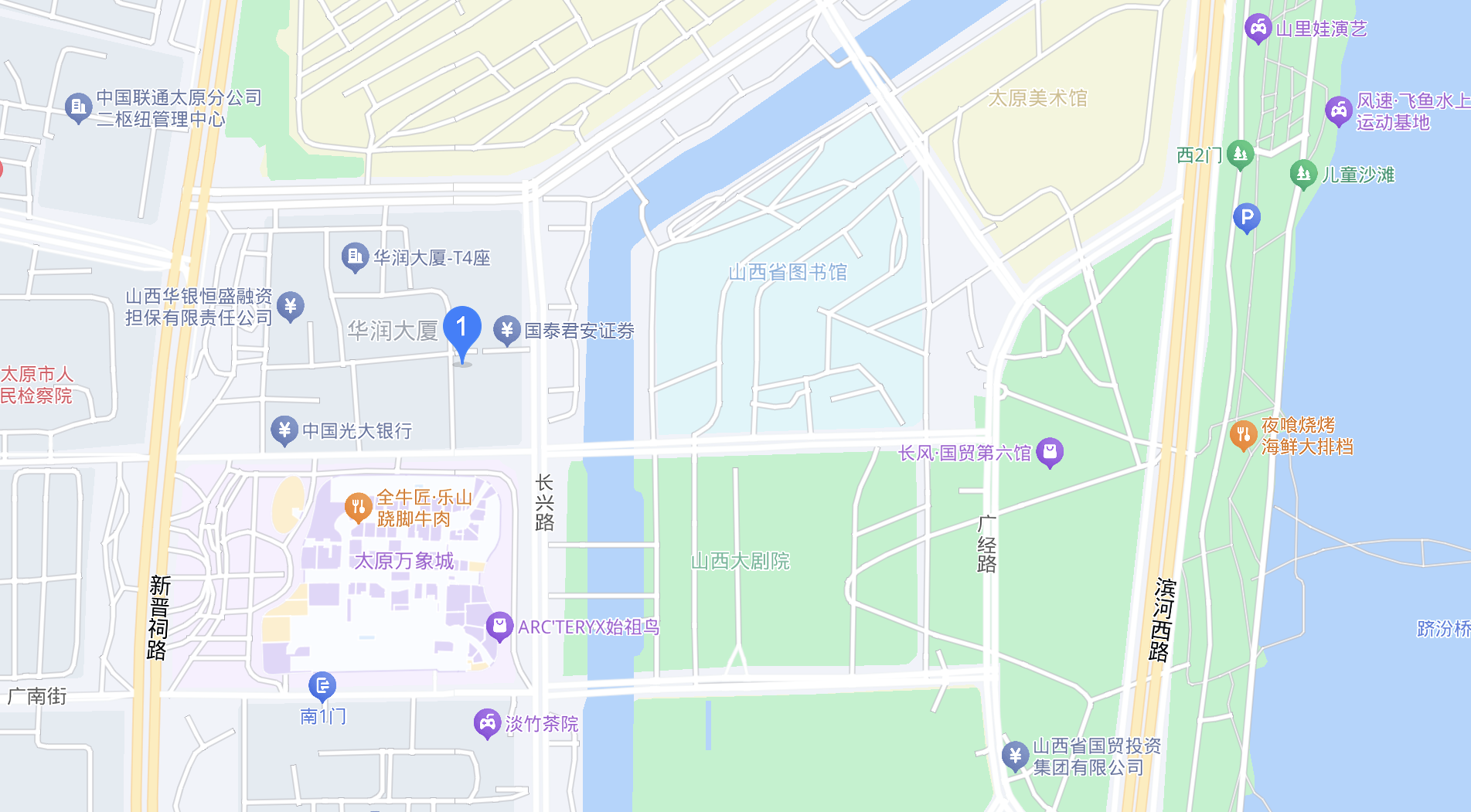
Task: Select 中国光大银行 bank marker
Action: [x=284, y=430]
